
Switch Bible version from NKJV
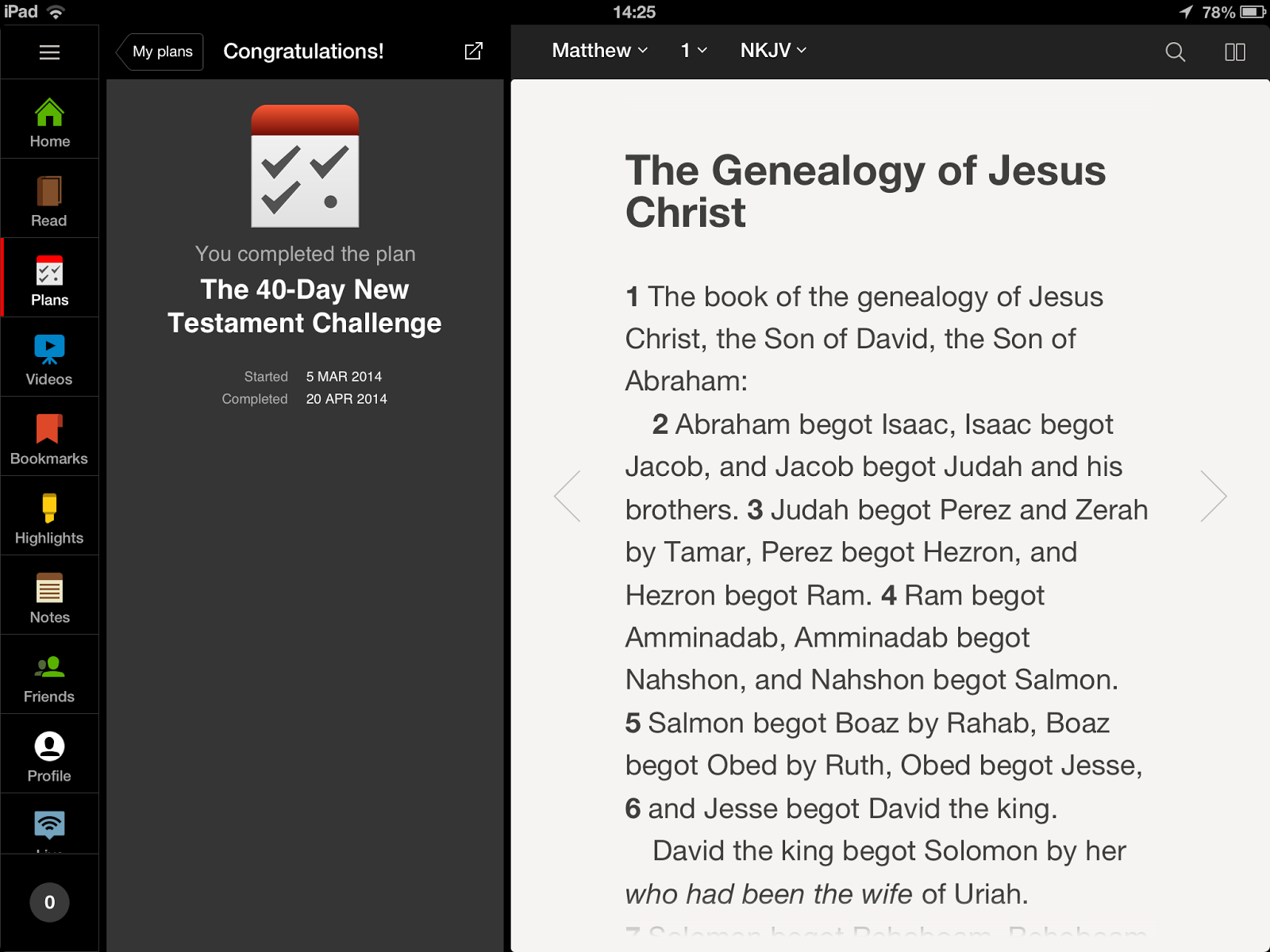774,51
